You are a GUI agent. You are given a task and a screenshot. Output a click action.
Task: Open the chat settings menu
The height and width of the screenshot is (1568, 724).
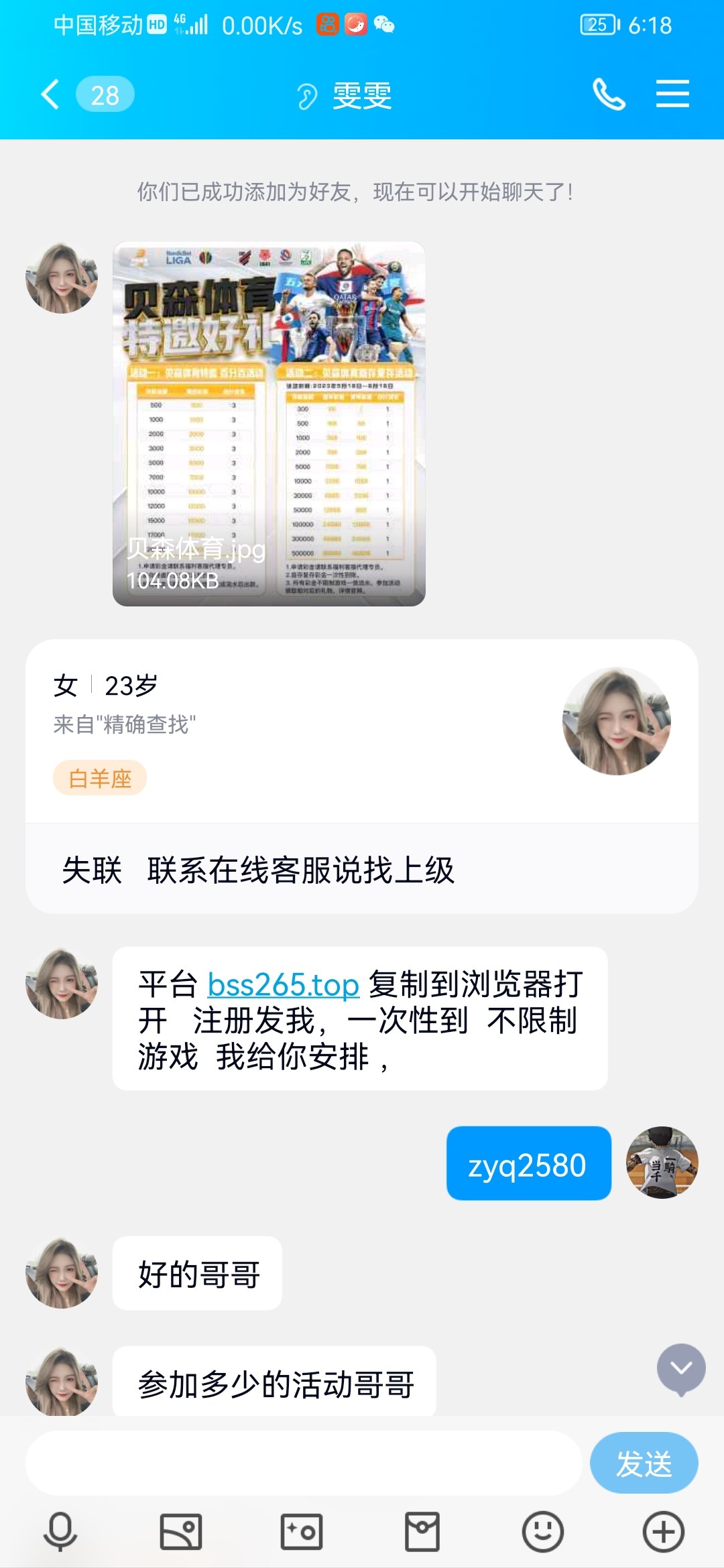pos(672,94)
